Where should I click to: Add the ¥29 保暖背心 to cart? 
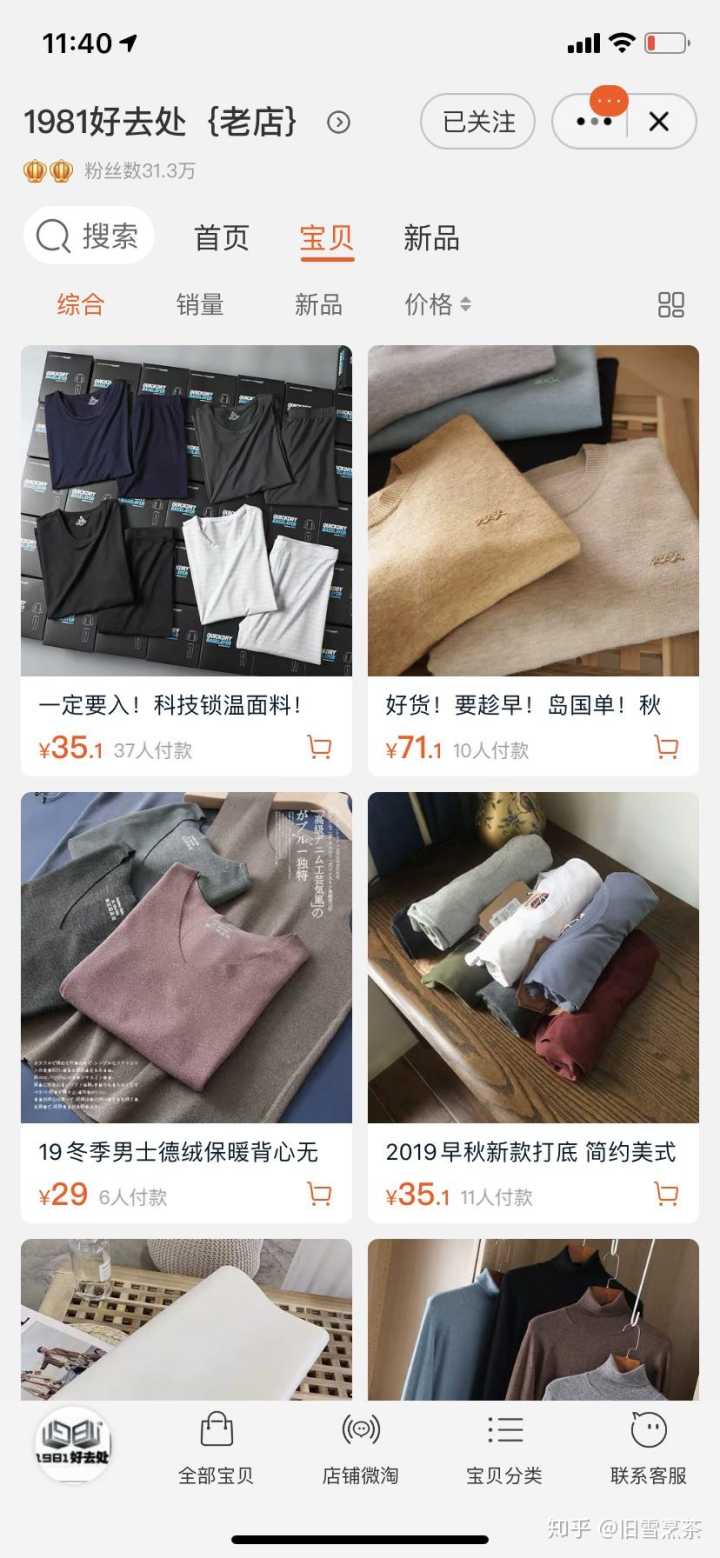pyautogui.click(x=319, y=1194)
